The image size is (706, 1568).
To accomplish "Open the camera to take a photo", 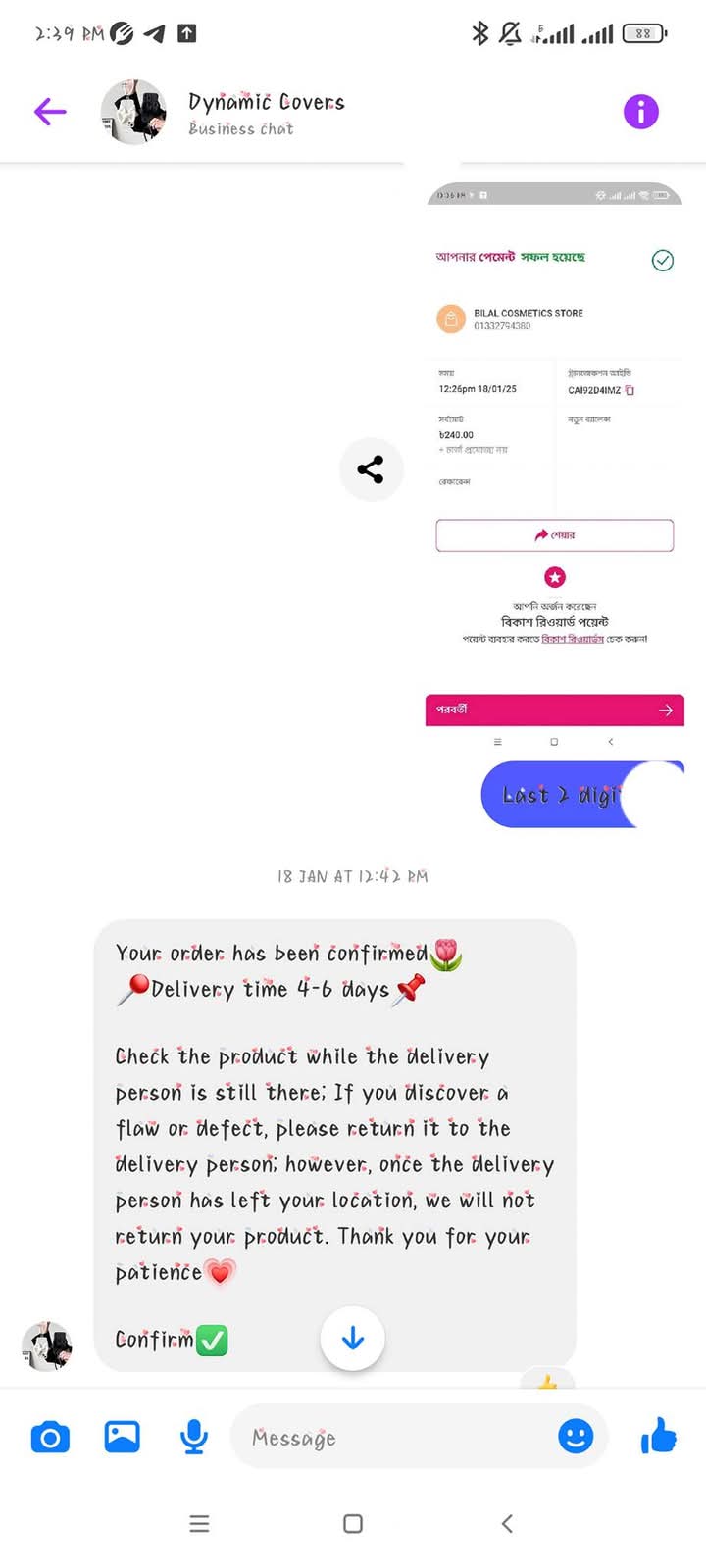I will (x=50, y=1438).
